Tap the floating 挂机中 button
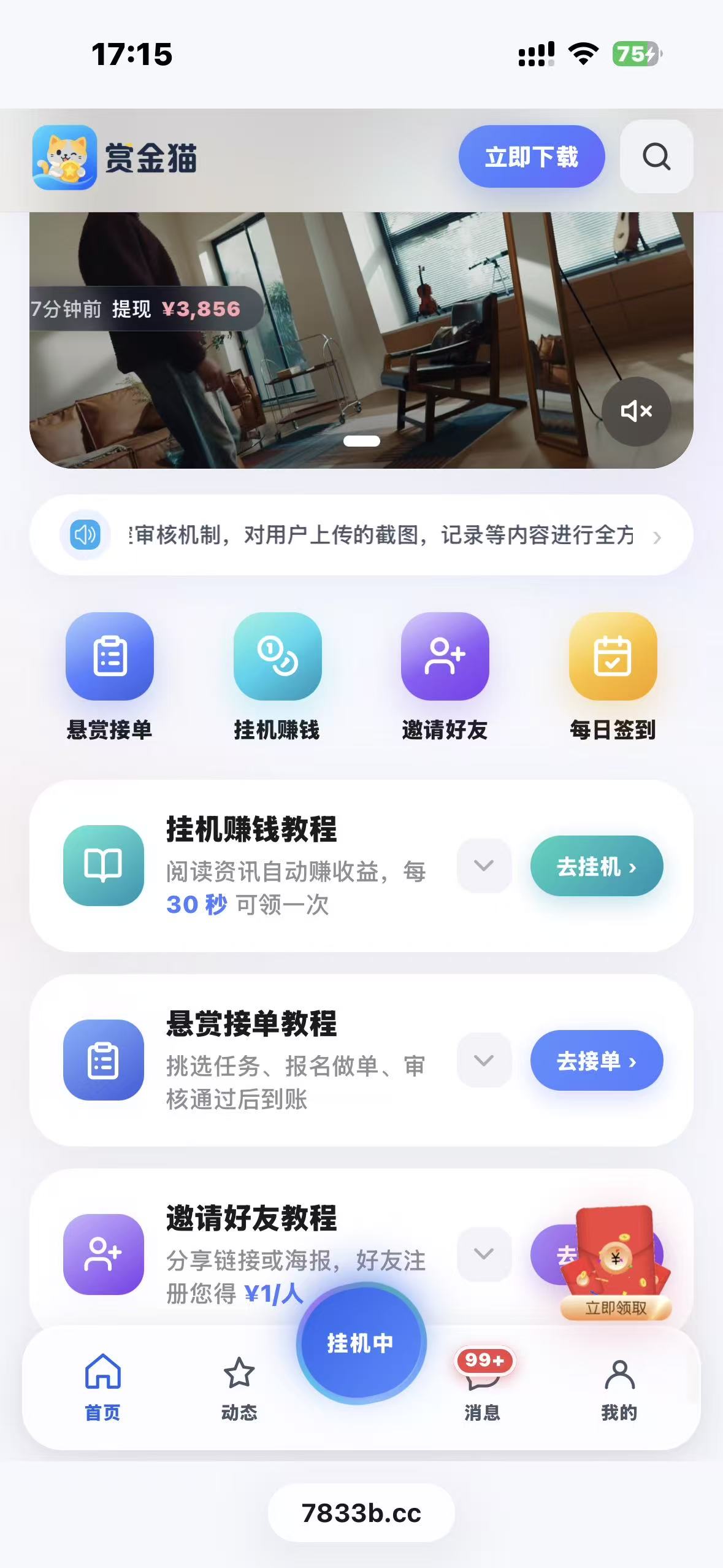The image size is (723, 1568). [361, 1343]
